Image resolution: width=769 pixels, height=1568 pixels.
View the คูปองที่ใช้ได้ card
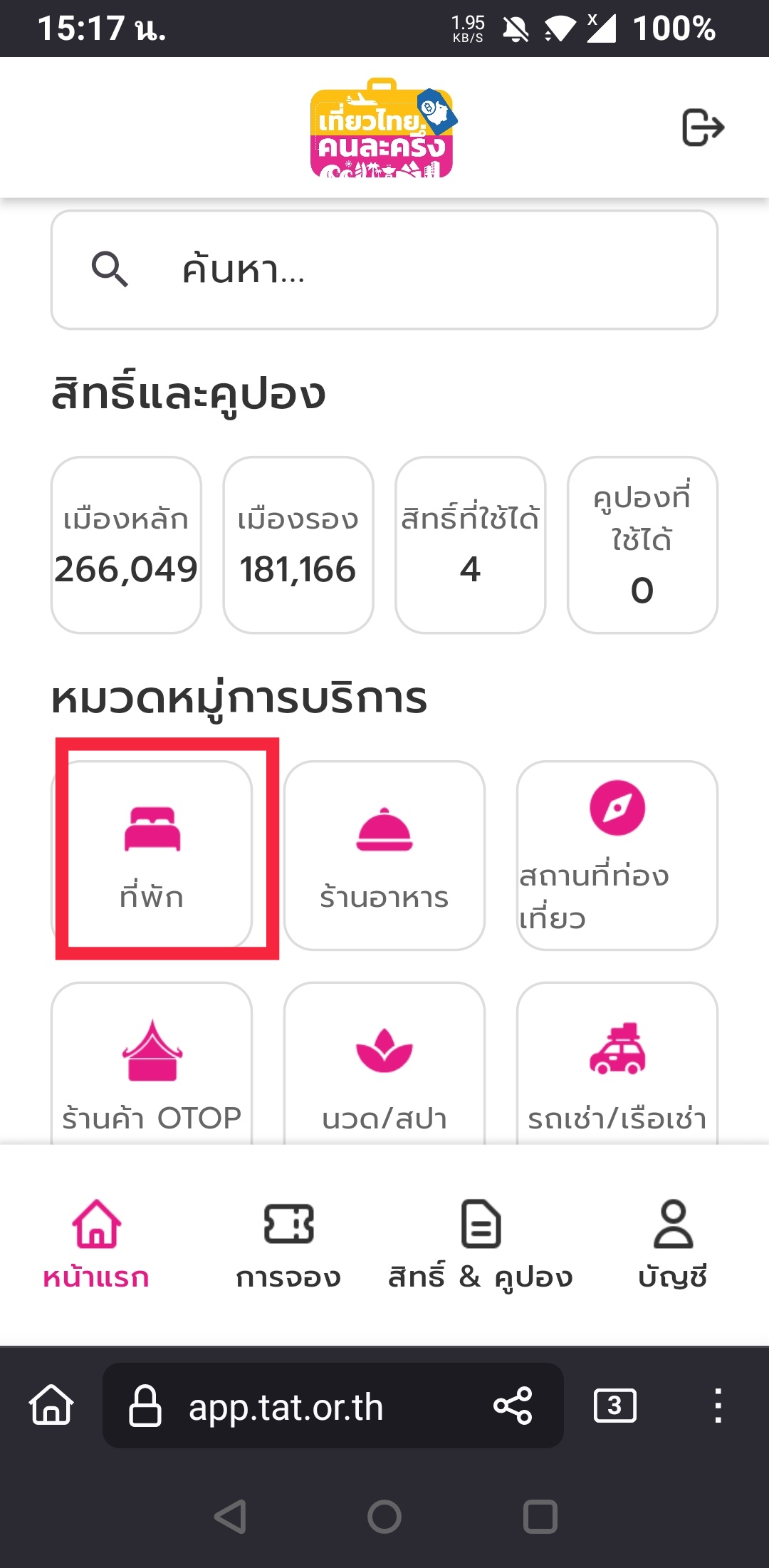[x=642, y=545]
